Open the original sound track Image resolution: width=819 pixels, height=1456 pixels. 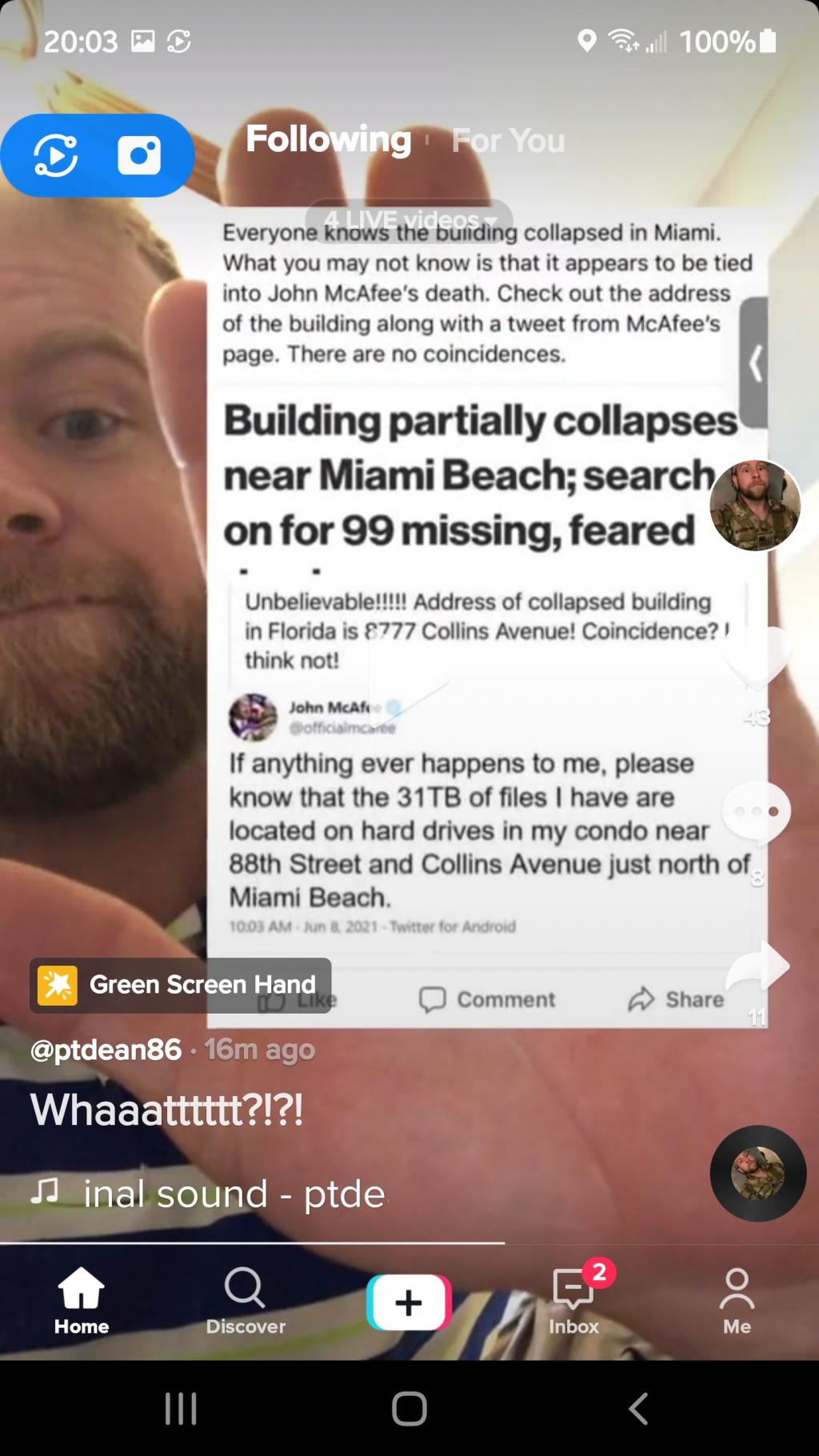(x=232, y=1194)
